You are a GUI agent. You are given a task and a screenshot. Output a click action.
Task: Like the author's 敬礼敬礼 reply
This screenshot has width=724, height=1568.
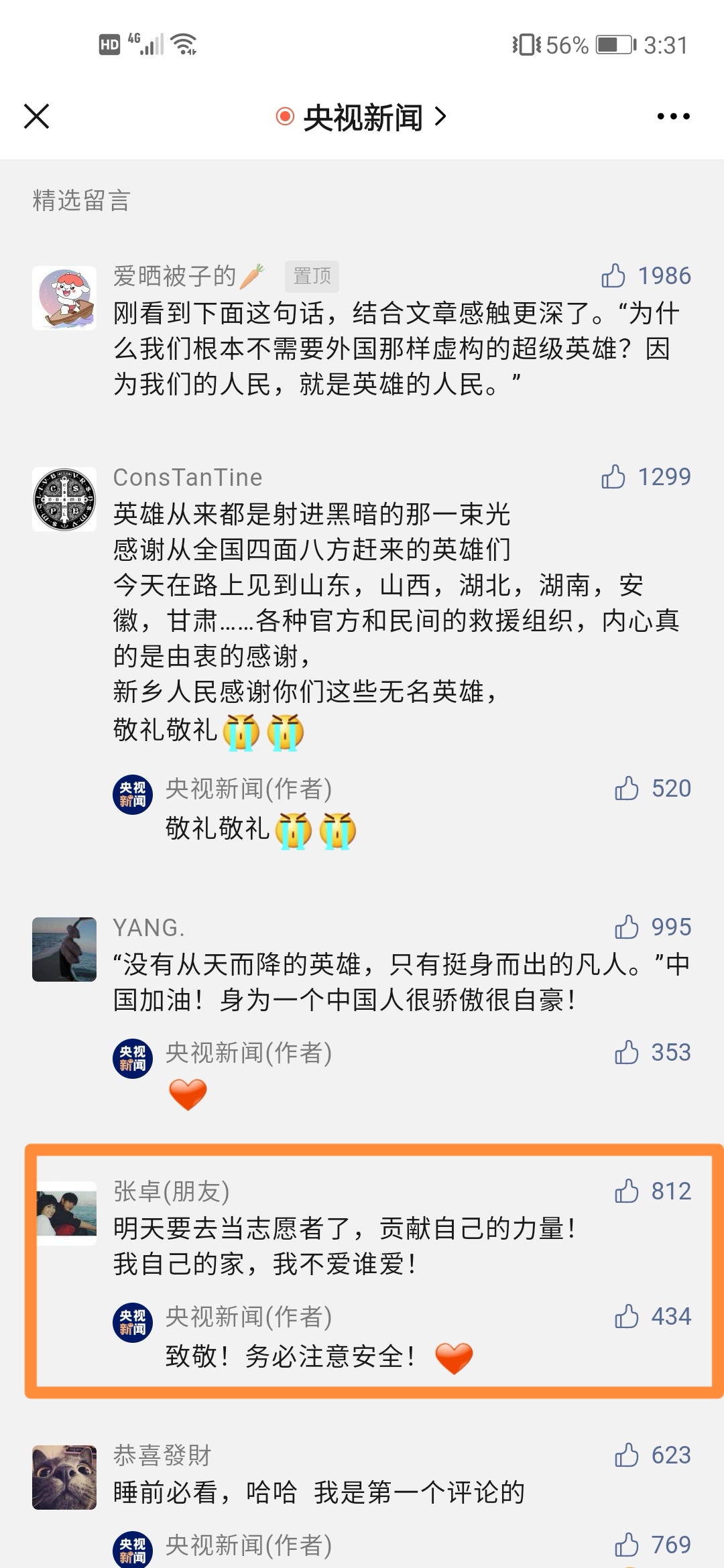[627, 788]
